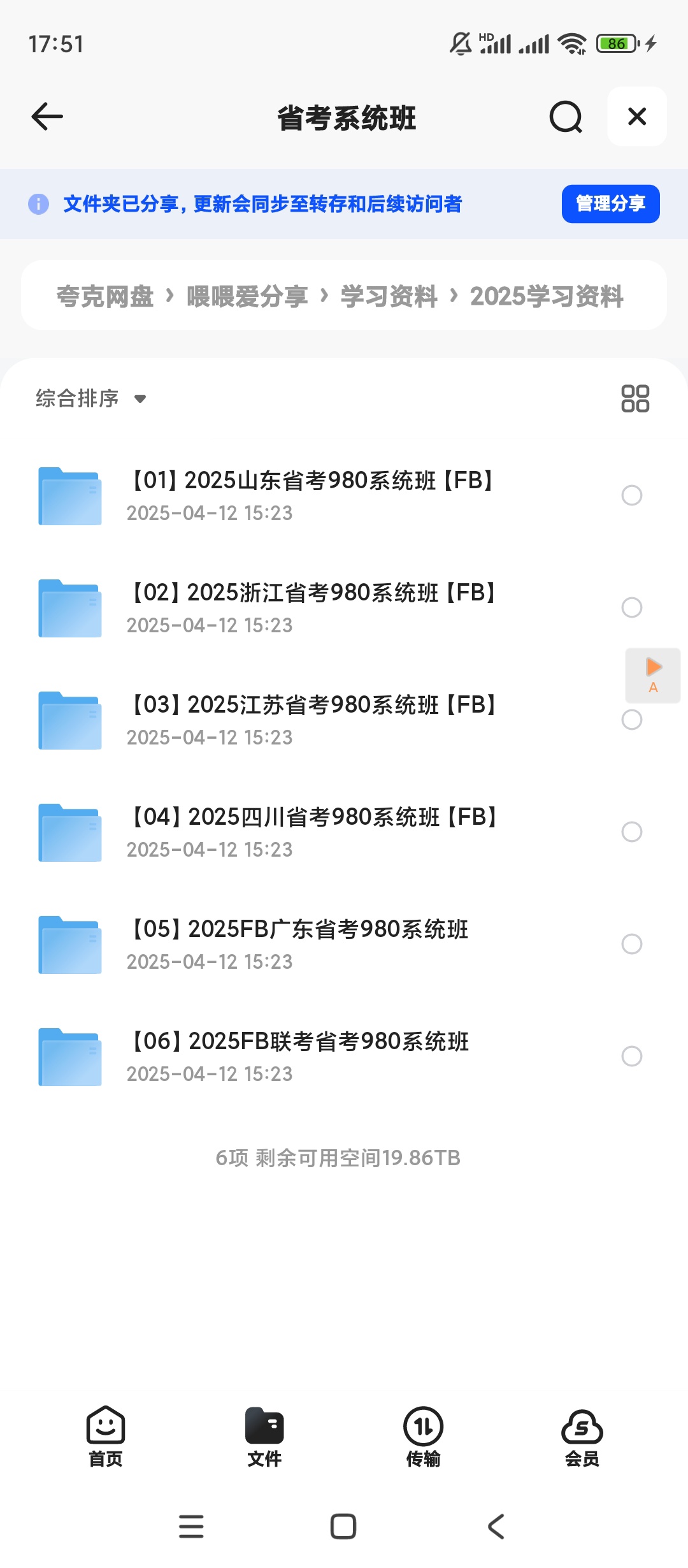The image size is (688, 1568).
Task: Select the 四川省考980系统班 folder checkbox
Action: 632,832
